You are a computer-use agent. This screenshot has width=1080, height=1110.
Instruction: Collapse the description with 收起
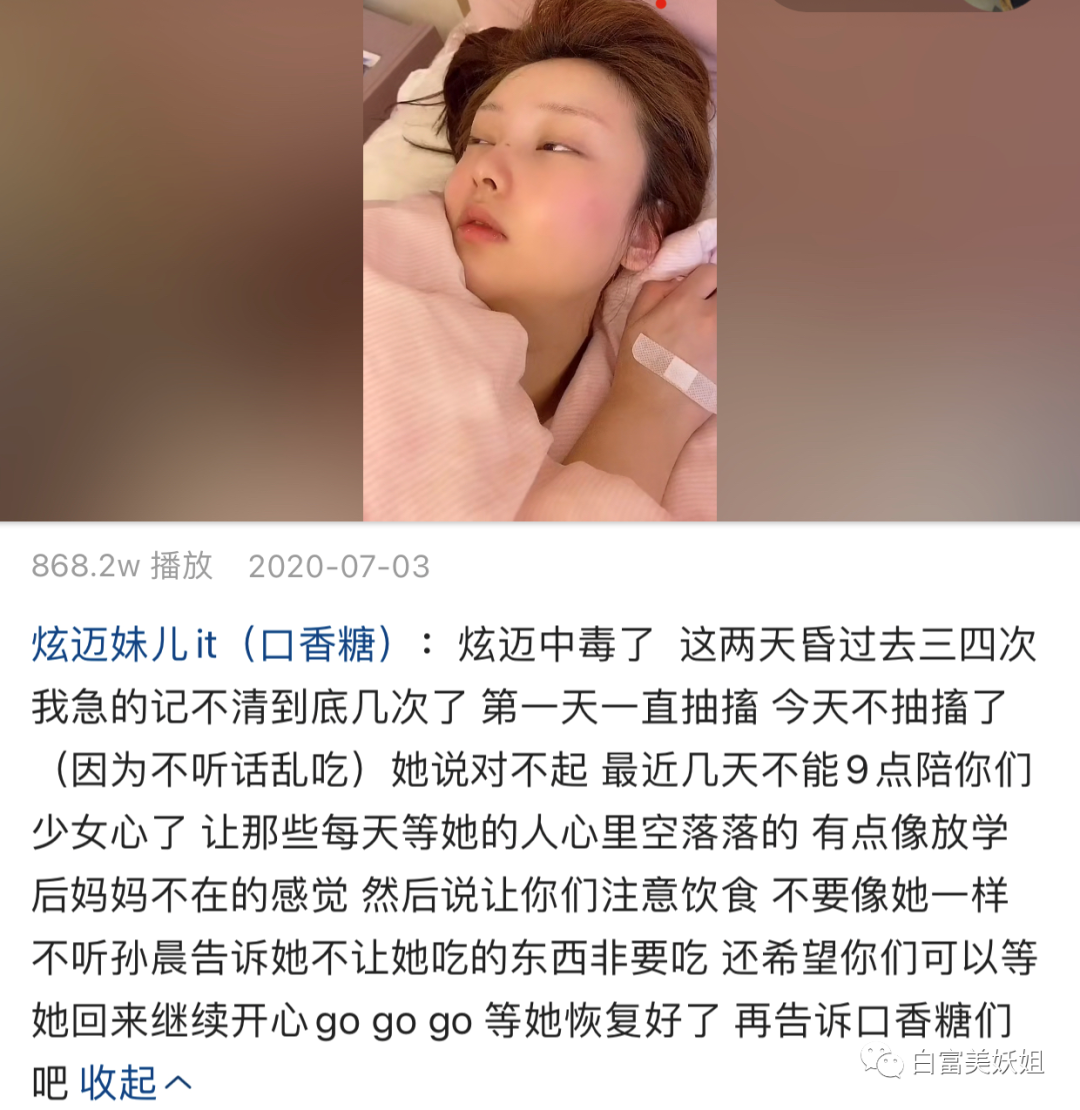pyautogui.click(x=135, y=1083)
